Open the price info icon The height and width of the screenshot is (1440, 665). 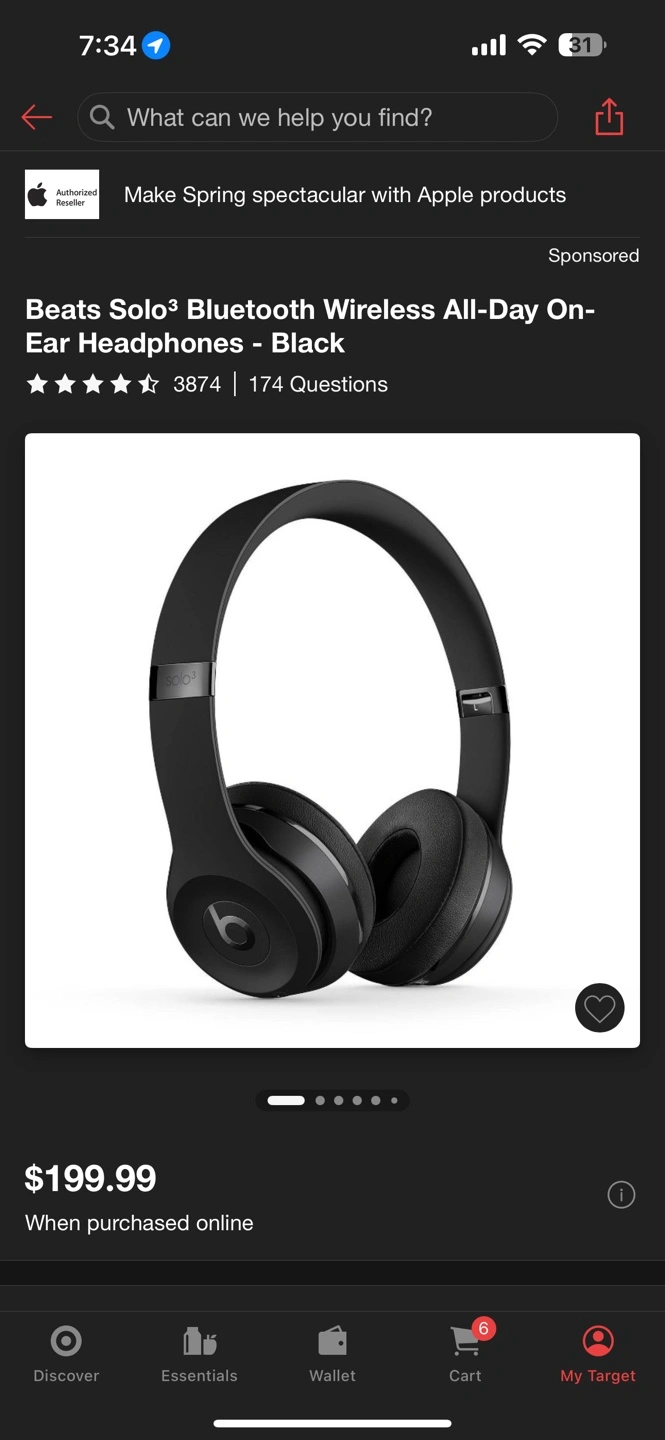click(621, 1194)
